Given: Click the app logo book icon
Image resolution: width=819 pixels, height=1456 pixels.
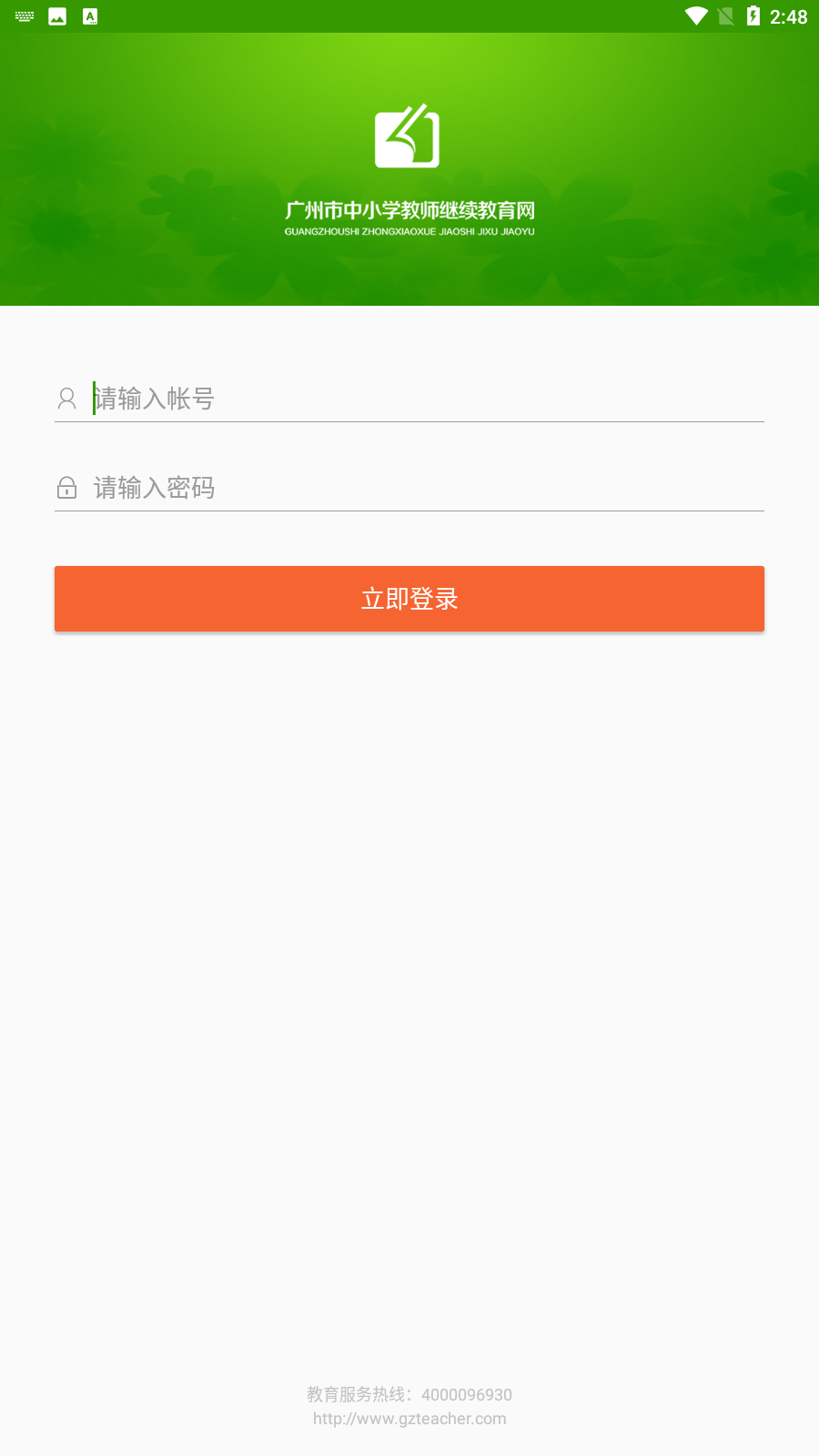Looking at the screenshot, I should 408,138.
